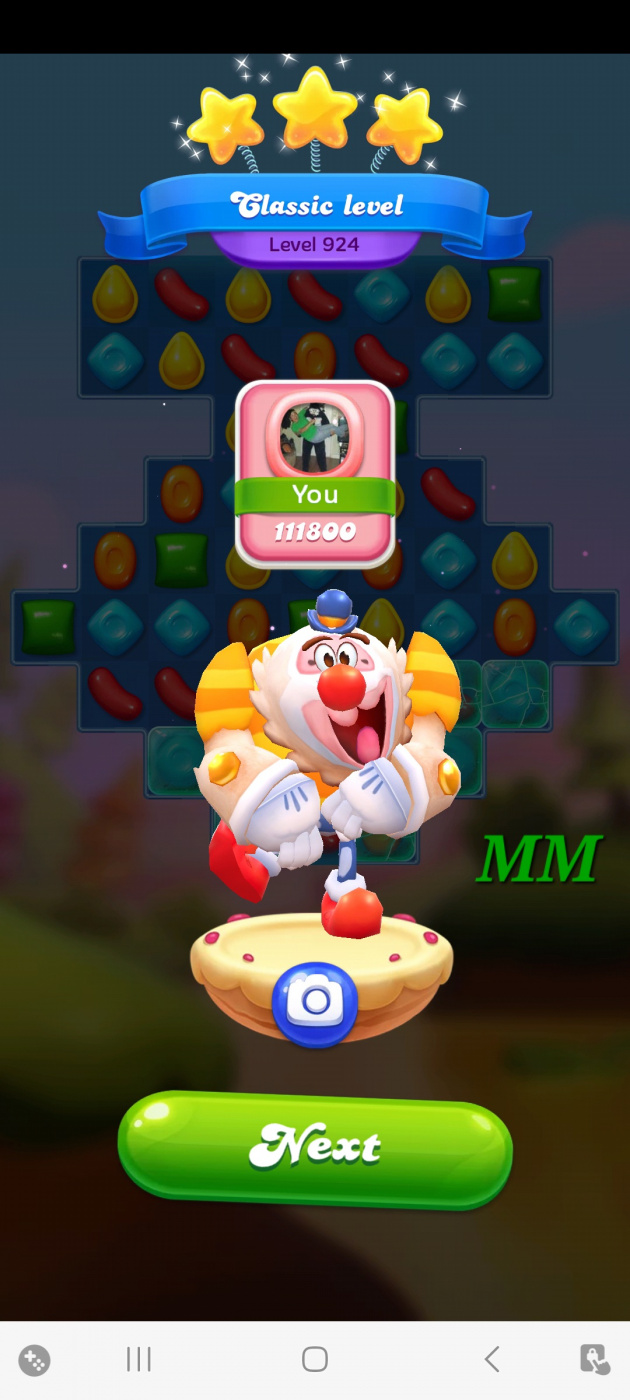Image resolution: width=630 pixels, height=1400 pixels.
Task: Tap the touch lock icon in the navigation bar
Action: (x=595, y=1359)
